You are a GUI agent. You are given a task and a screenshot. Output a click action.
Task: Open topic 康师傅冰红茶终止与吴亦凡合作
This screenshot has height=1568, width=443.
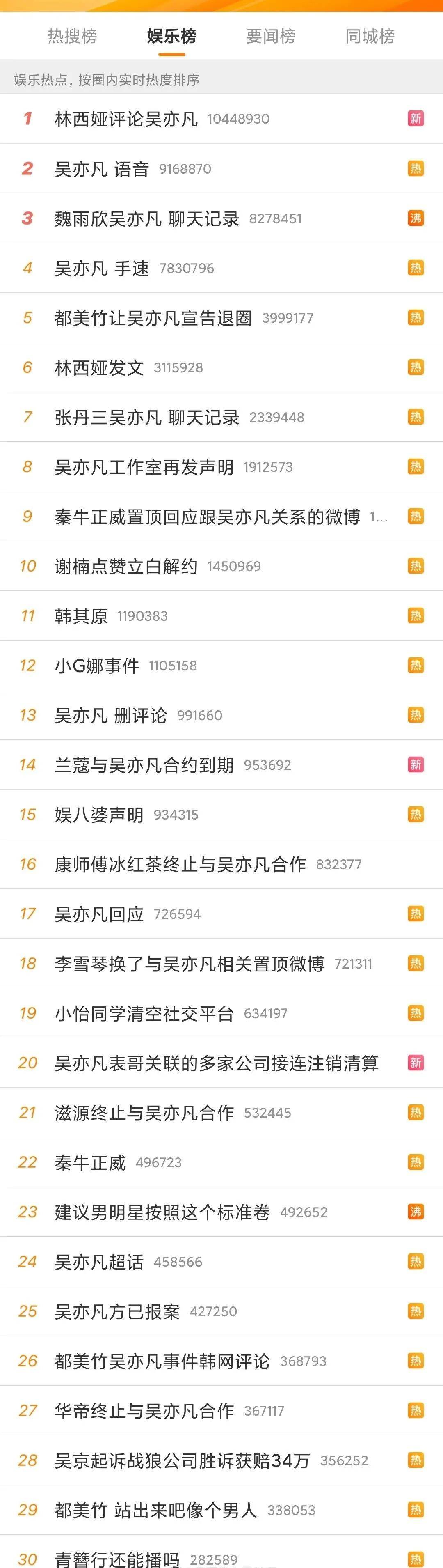pyautogui.click(x=180, y=864)
